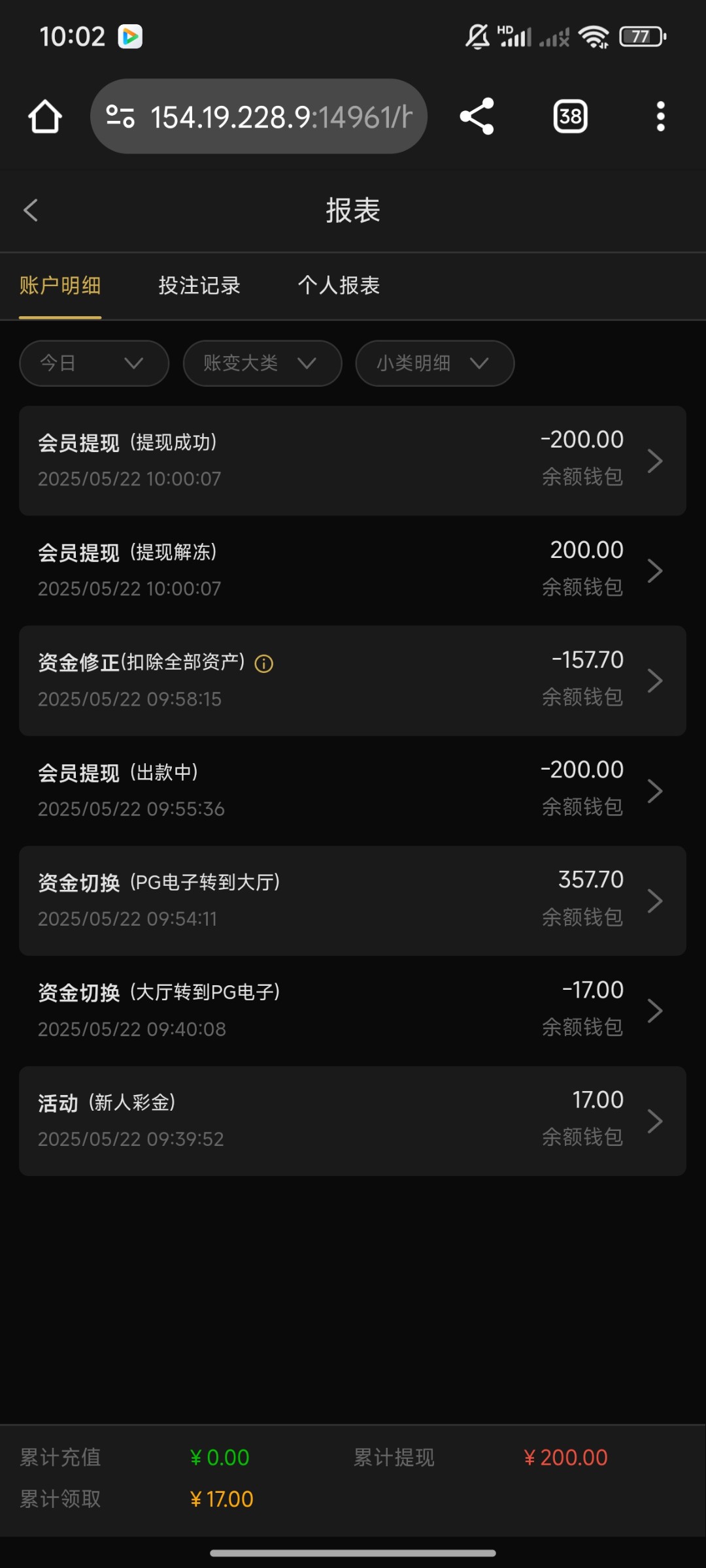Screen dimensions: 706x1568
Task: Switch to the 个人报表 tab
Action: [339, 286]
